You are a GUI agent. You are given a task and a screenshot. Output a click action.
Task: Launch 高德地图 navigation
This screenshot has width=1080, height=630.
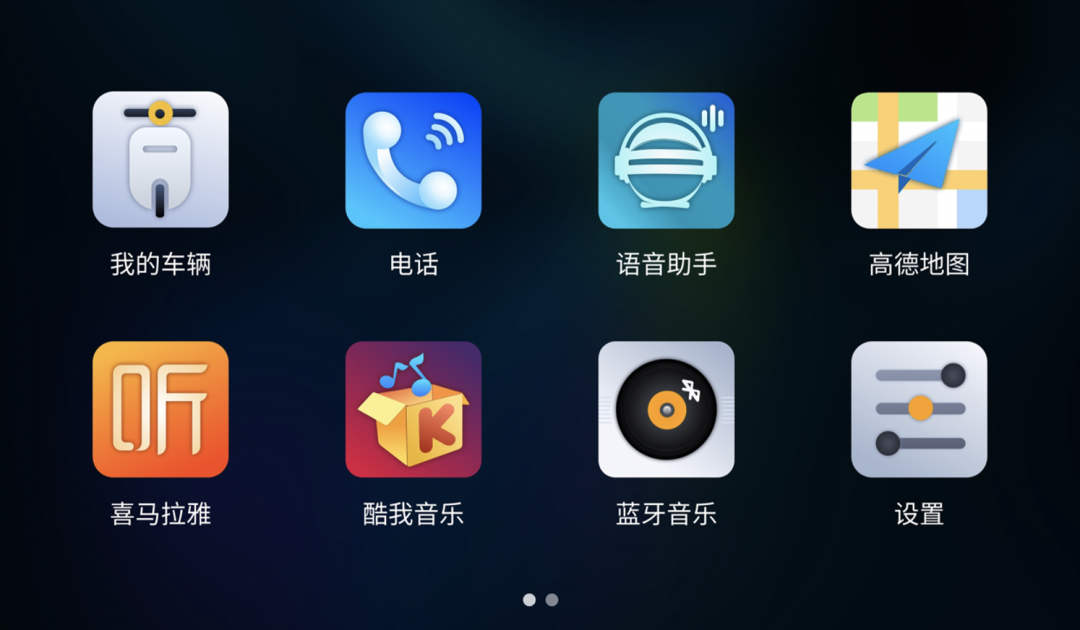[918, 160]
